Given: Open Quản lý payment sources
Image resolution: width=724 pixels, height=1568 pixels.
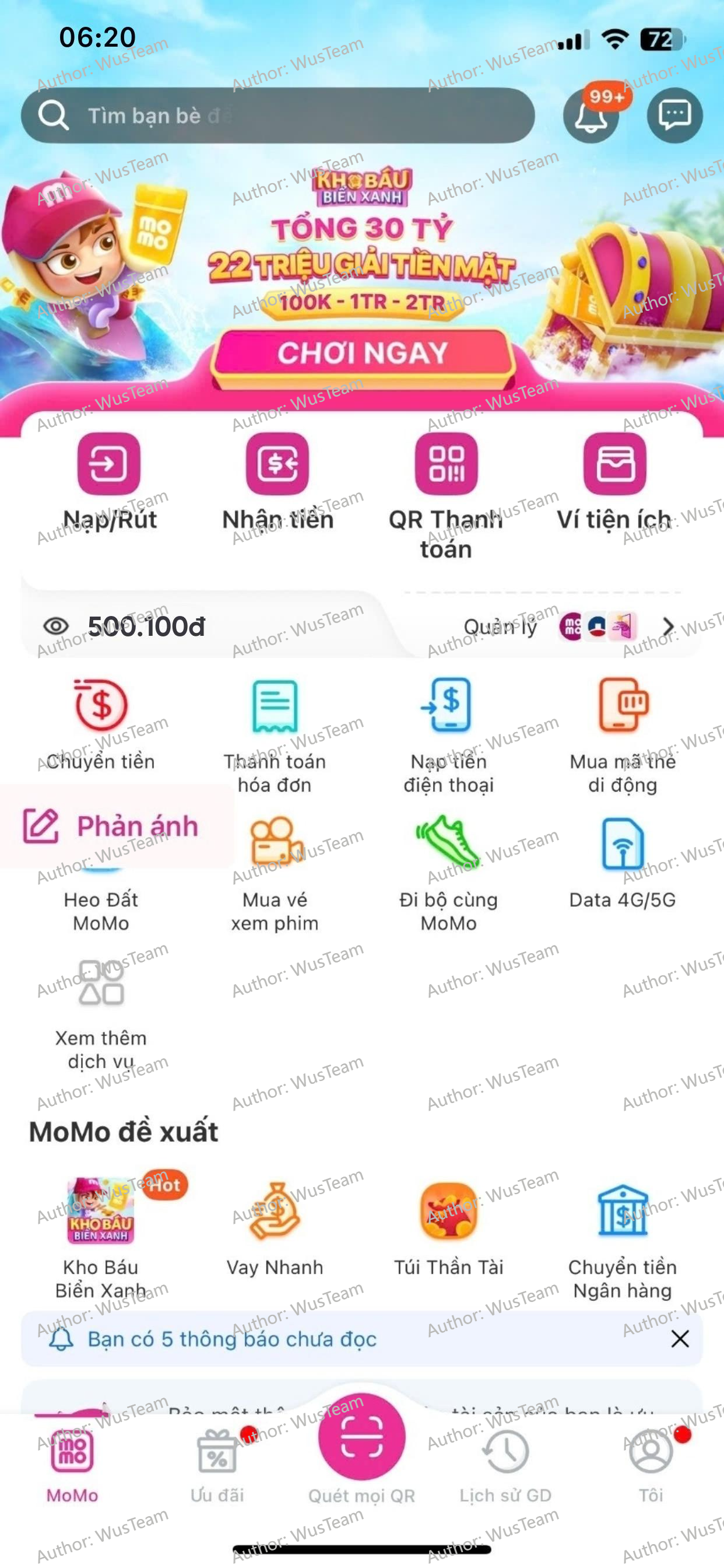Looking at the screenshot, I should (566, 626).
